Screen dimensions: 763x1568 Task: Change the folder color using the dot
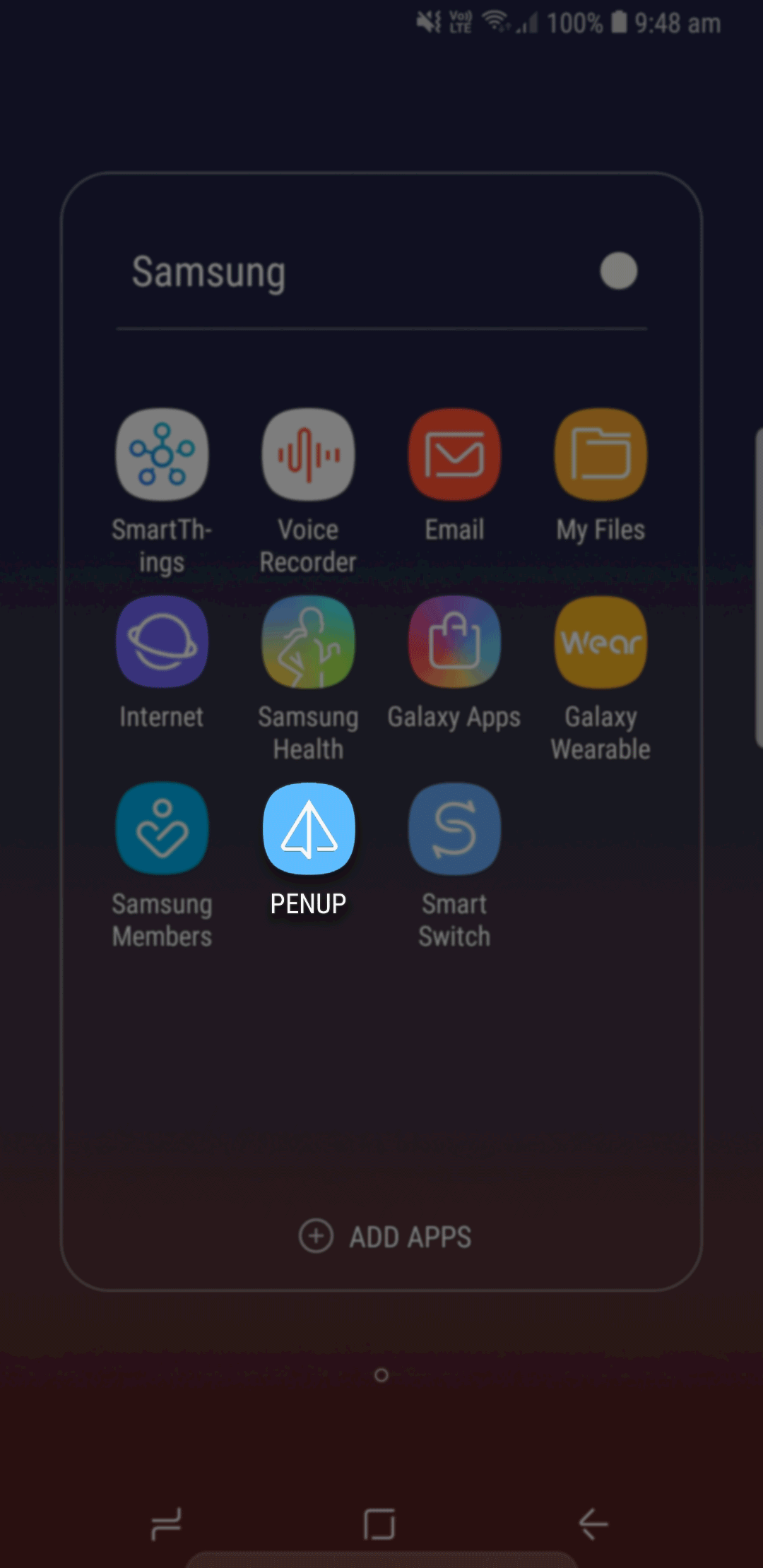[x=618, y=271]
